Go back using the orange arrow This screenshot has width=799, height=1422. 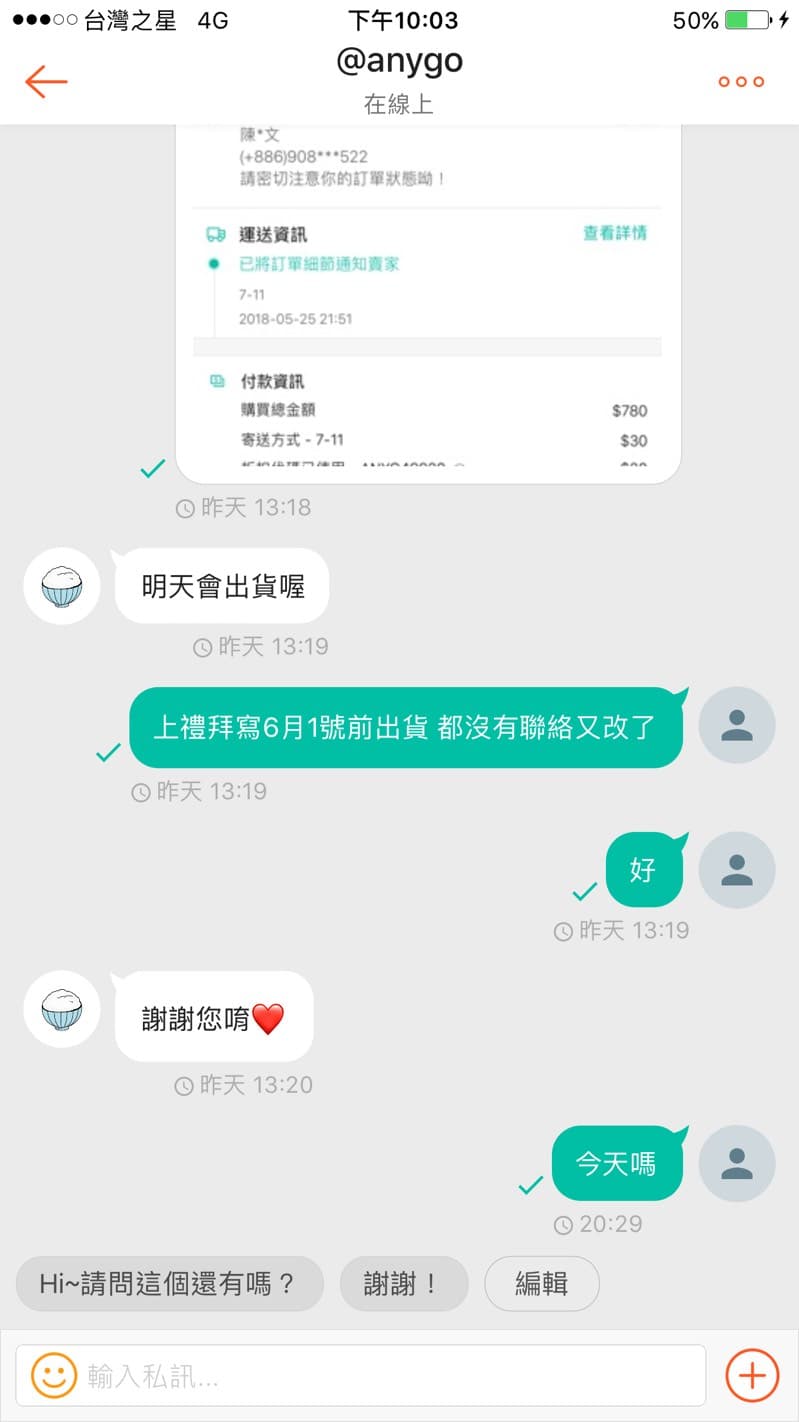(46, 81)
